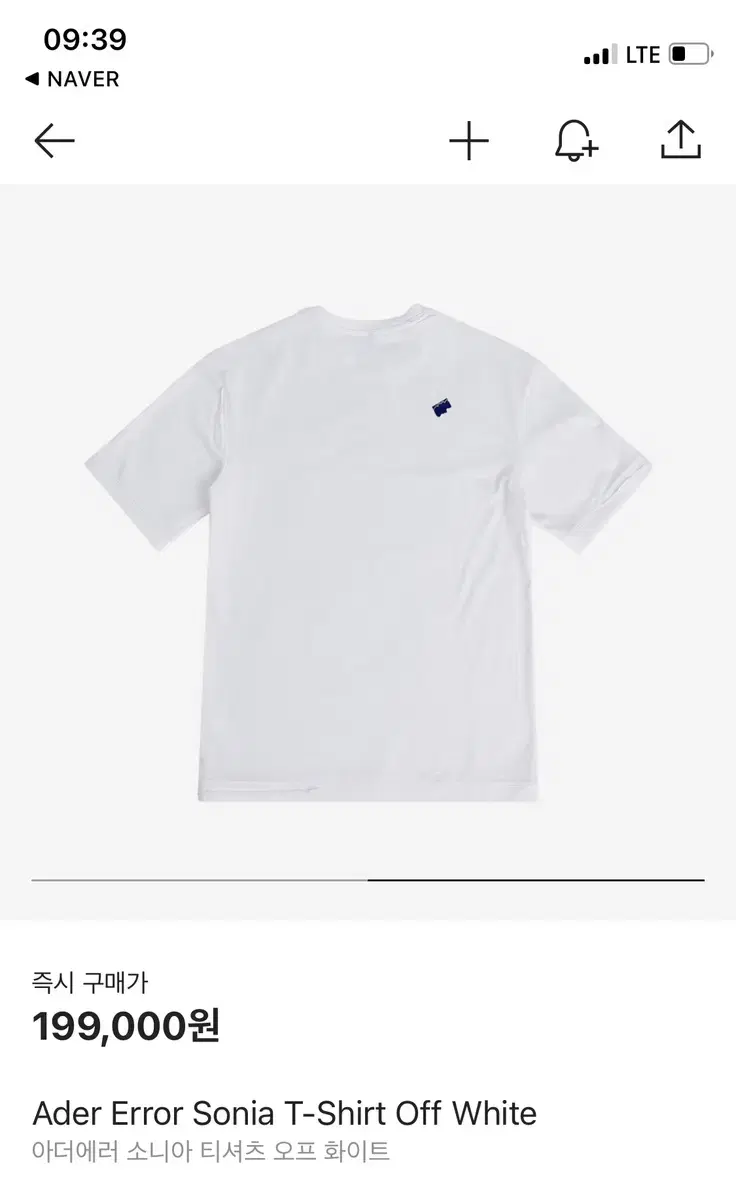Open the Ader Error Sonia T-Shirt title
Screen dimensions: 736x1200
click(284, 1112)
